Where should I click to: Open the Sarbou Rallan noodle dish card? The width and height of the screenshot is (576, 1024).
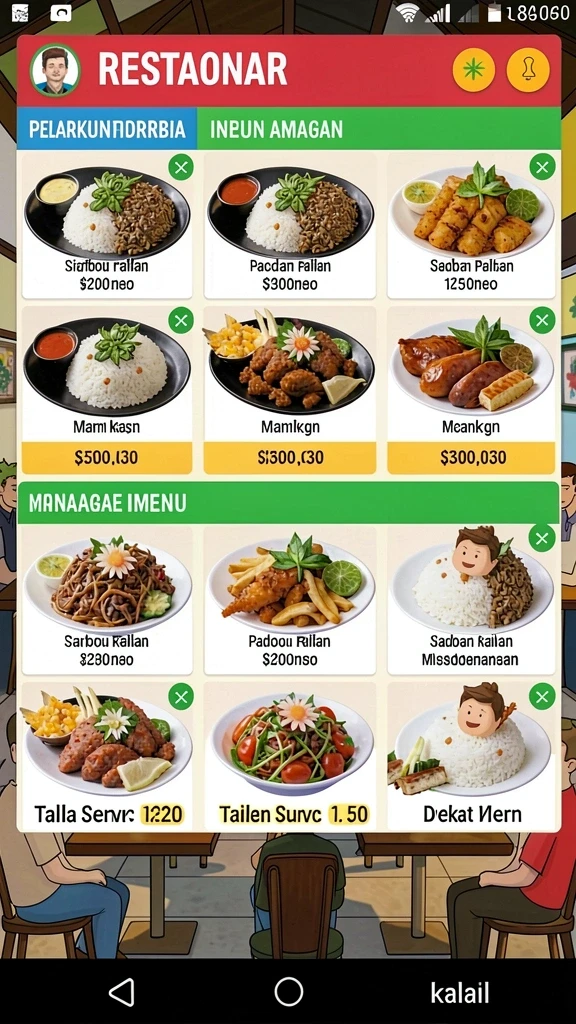(107, 600)
